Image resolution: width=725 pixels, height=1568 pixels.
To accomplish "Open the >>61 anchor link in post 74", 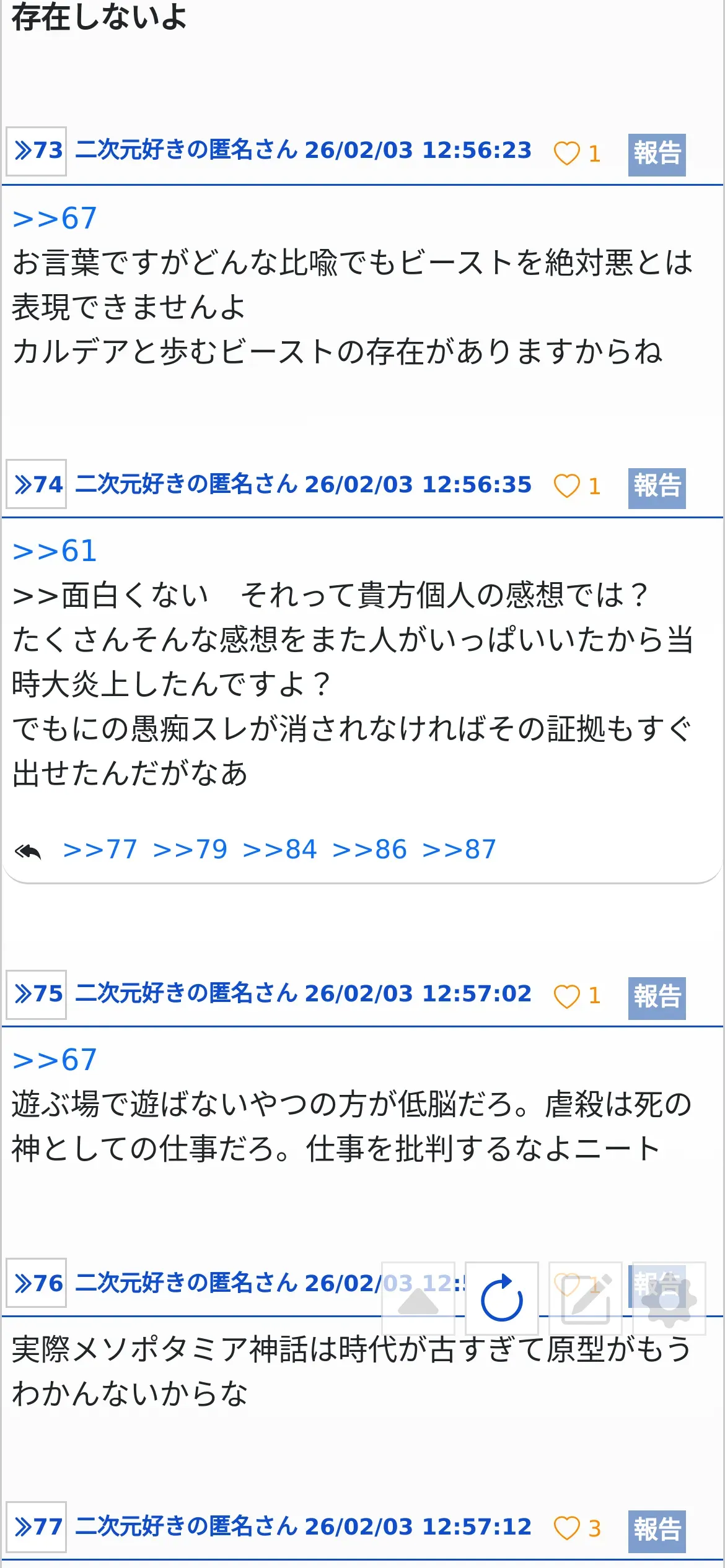I will (55, 551).
